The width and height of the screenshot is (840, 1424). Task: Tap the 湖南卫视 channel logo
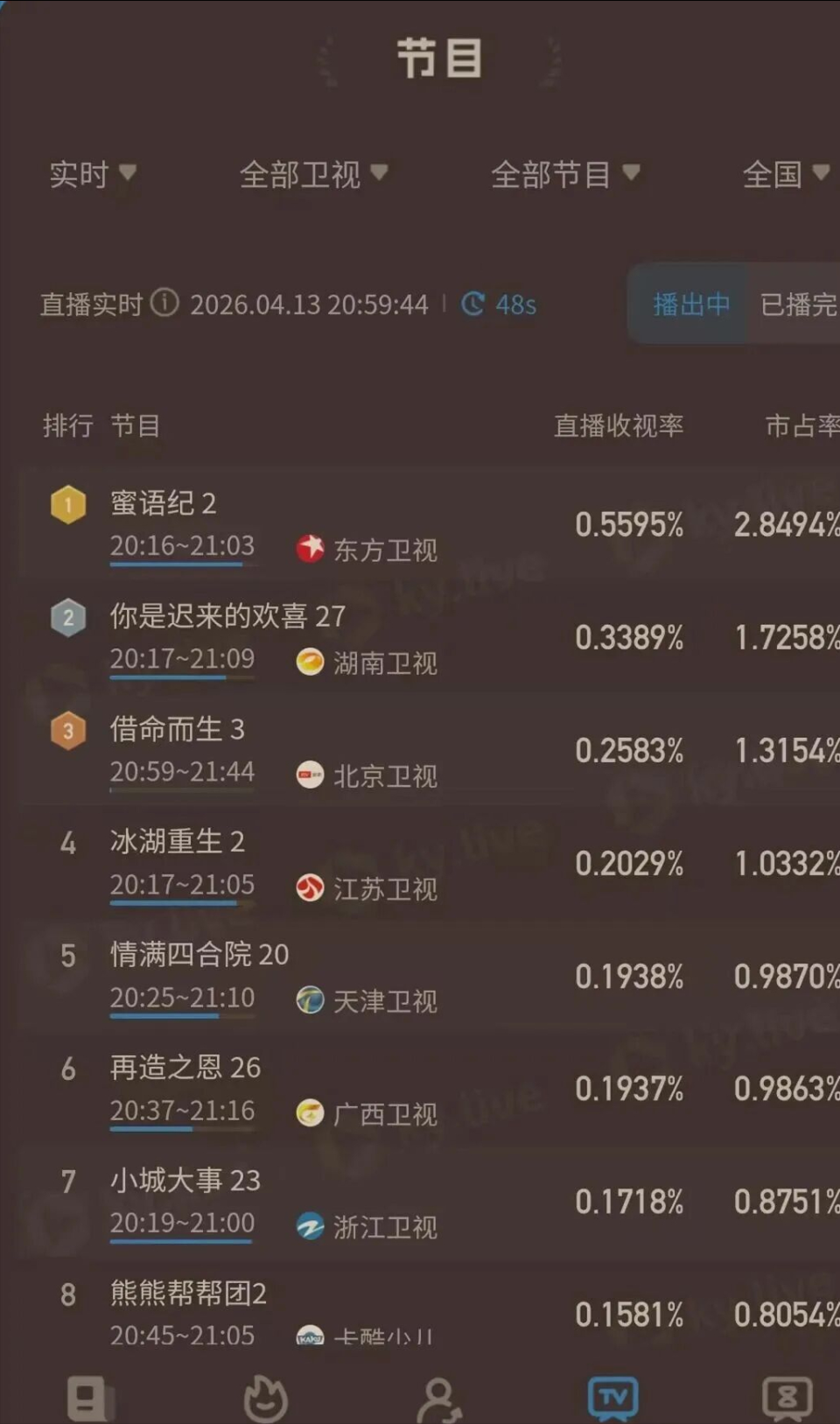311,663
